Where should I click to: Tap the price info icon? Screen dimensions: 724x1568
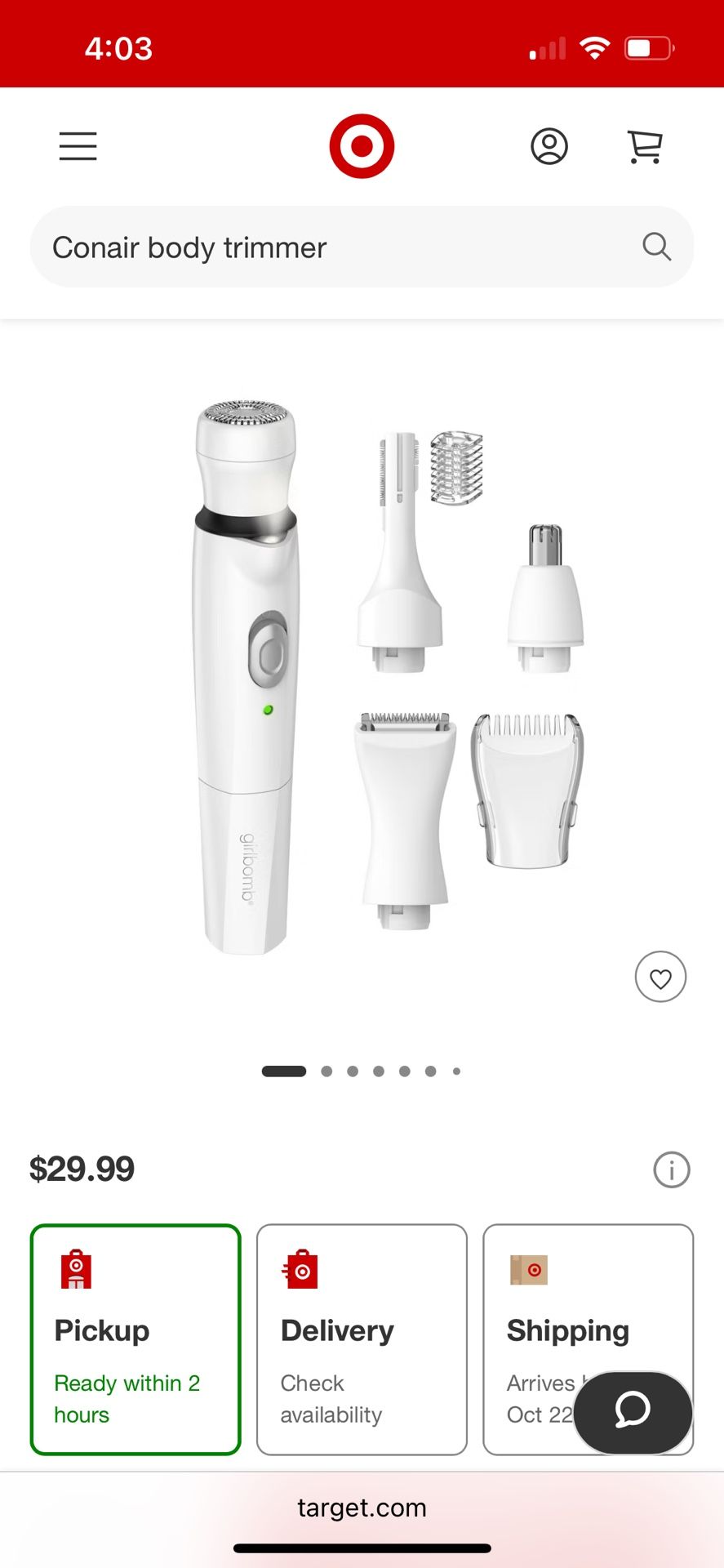671,1169
